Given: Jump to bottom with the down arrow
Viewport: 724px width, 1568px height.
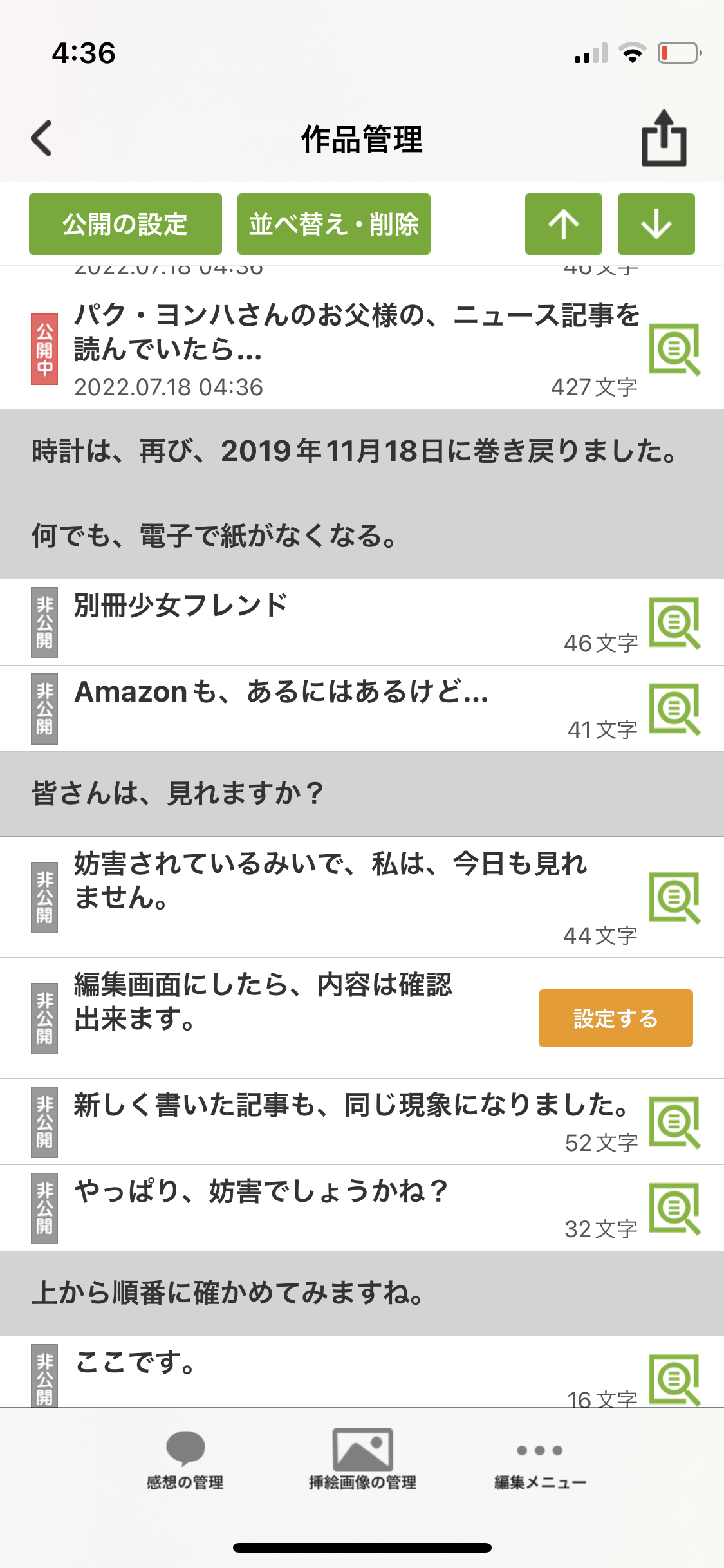Looking at the screenshot, I should click(x=656, y=224).
